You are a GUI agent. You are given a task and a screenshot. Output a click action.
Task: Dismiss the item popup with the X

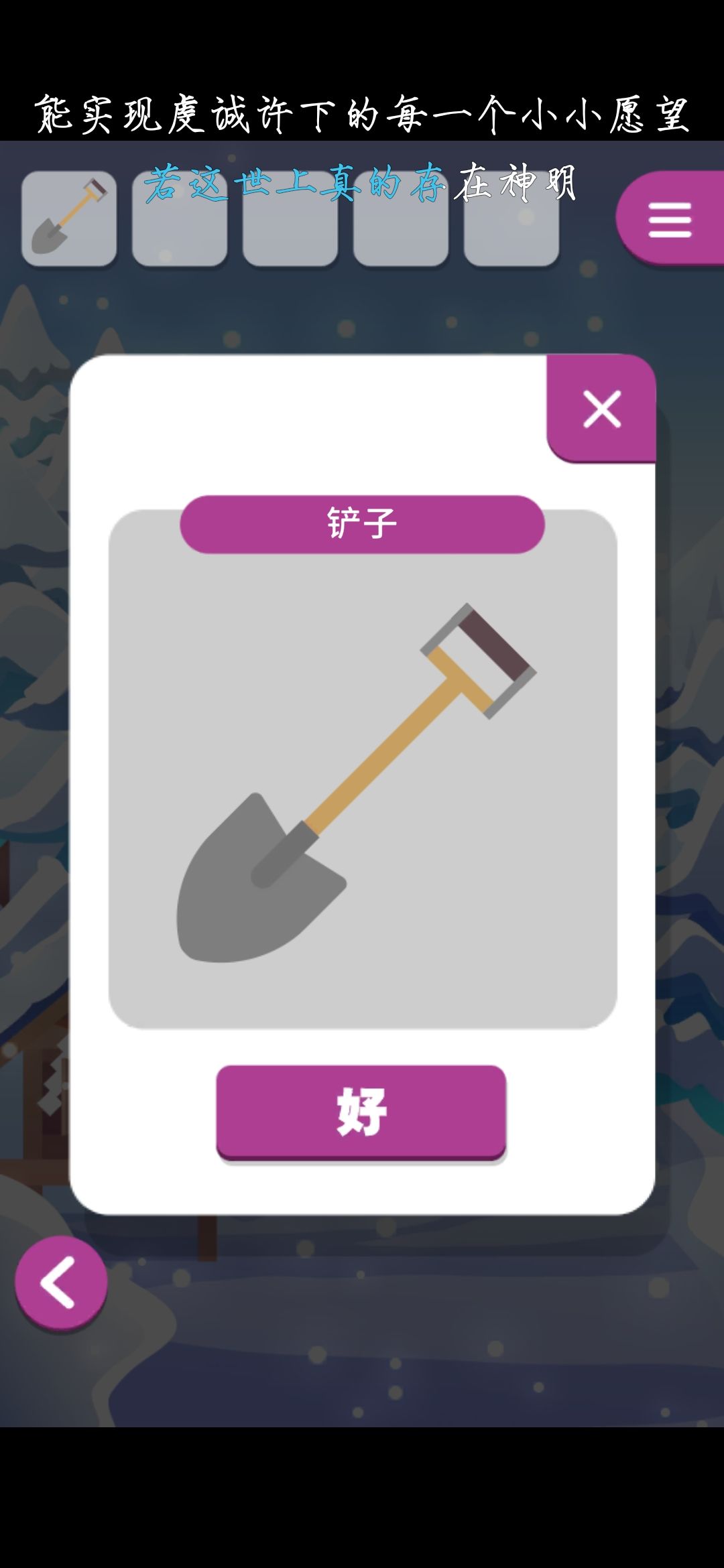point(602,409)
